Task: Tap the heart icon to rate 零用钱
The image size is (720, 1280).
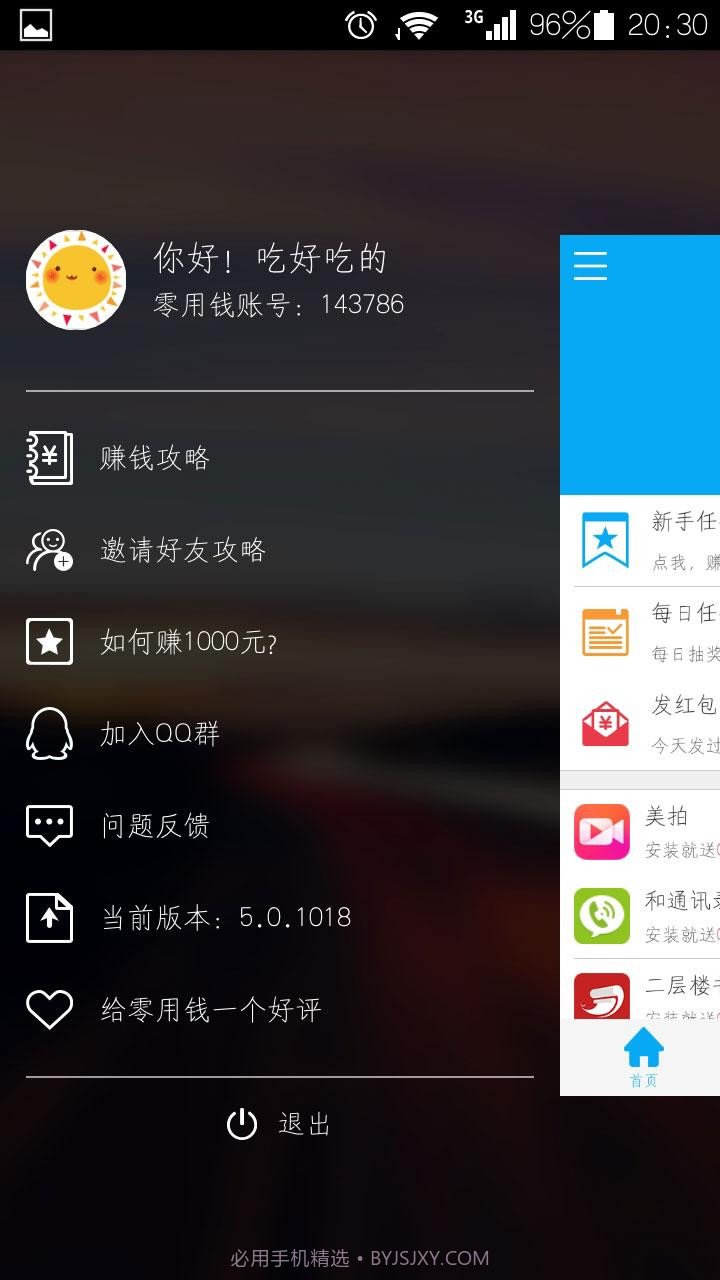Action: [x=50, y=1009]
